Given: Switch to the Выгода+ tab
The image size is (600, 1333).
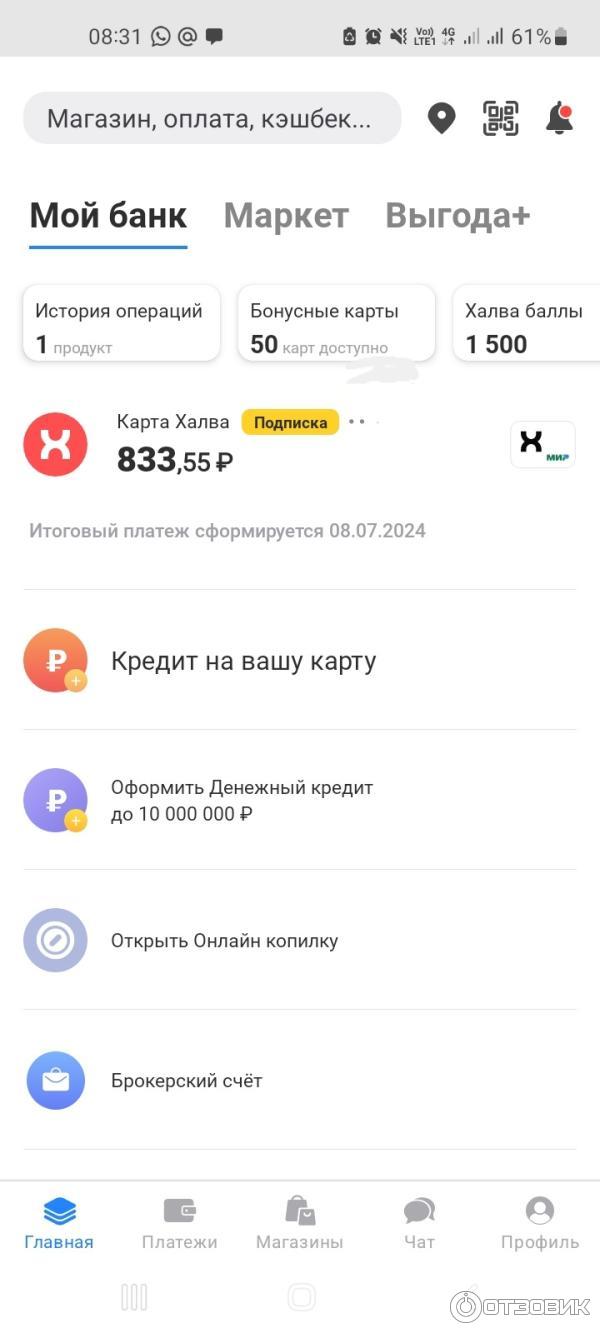Looking at the screenshot, I should (457, 215).
